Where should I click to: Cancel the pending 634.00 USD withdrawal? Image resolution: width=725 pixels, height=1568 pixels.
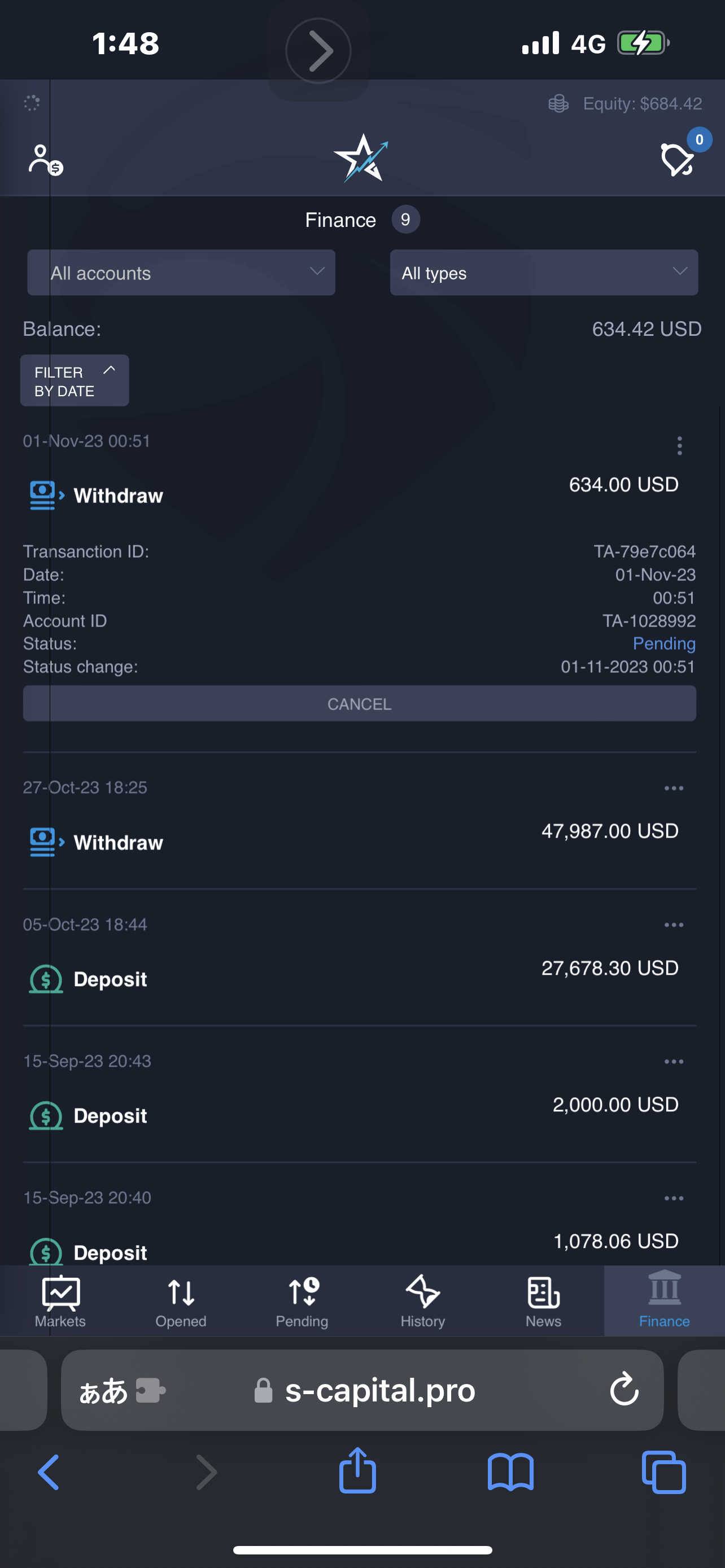coord(359,704)
